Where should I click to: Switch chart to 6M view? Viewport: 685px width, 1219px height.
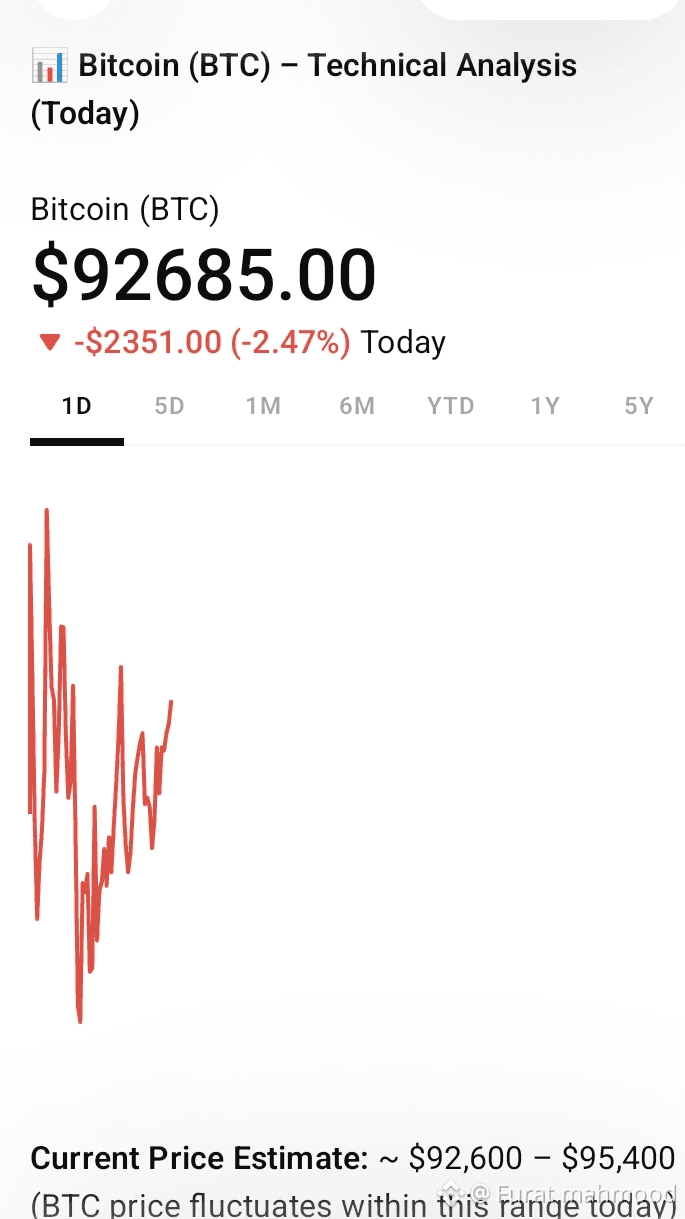357,406
